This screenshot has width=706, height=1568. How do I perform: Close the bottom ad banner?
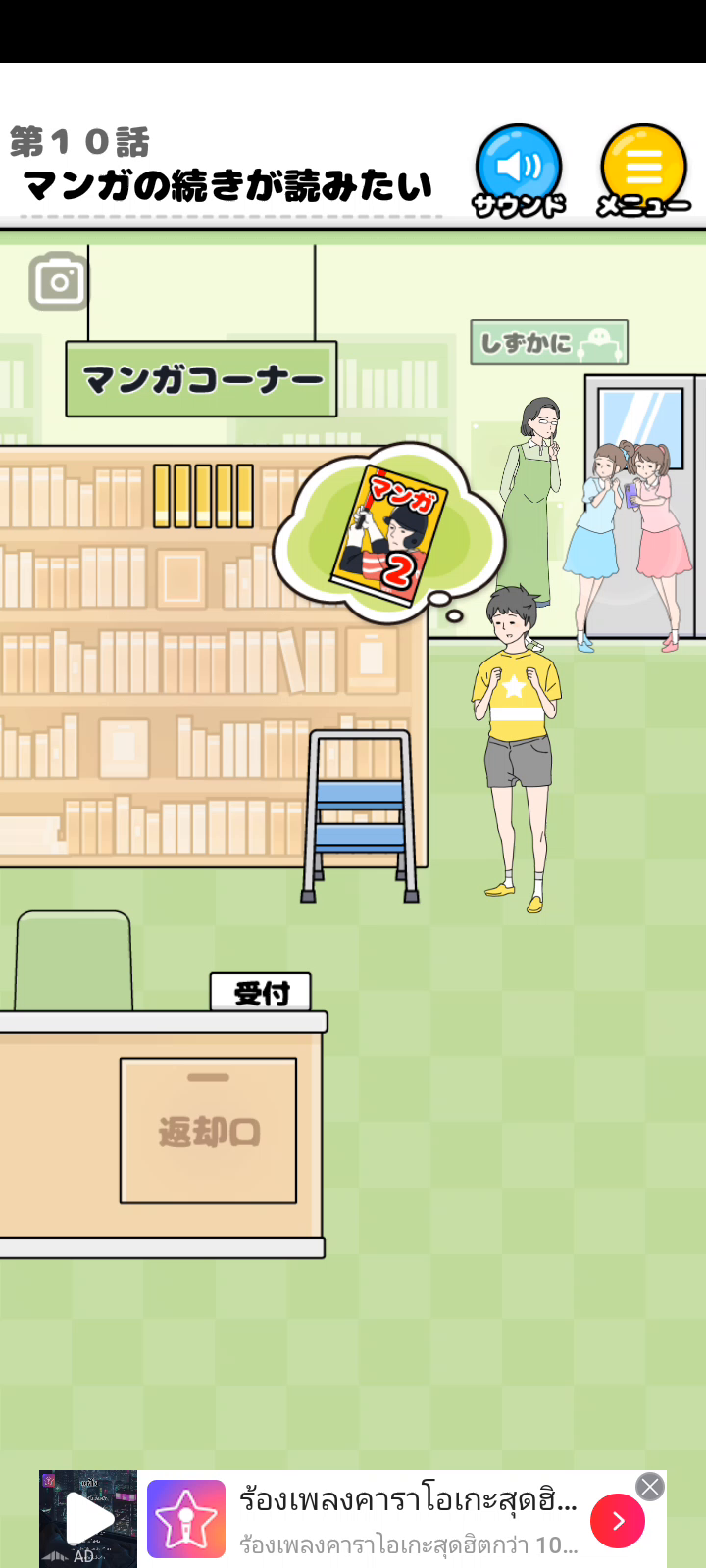coord(649,1487)
